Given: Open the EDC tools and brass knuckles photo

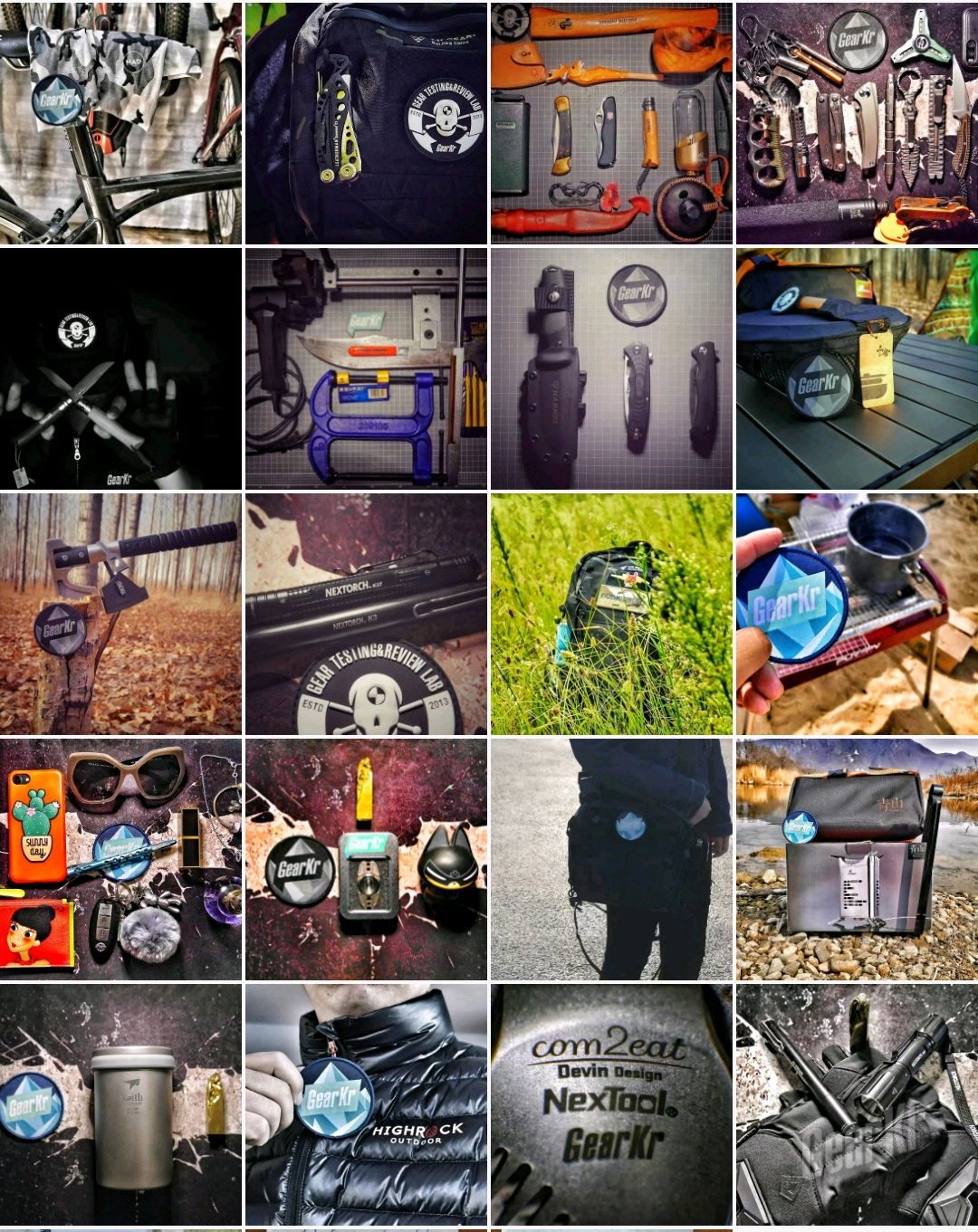Looking at the screenshot, I should click(x=857, y=122).
